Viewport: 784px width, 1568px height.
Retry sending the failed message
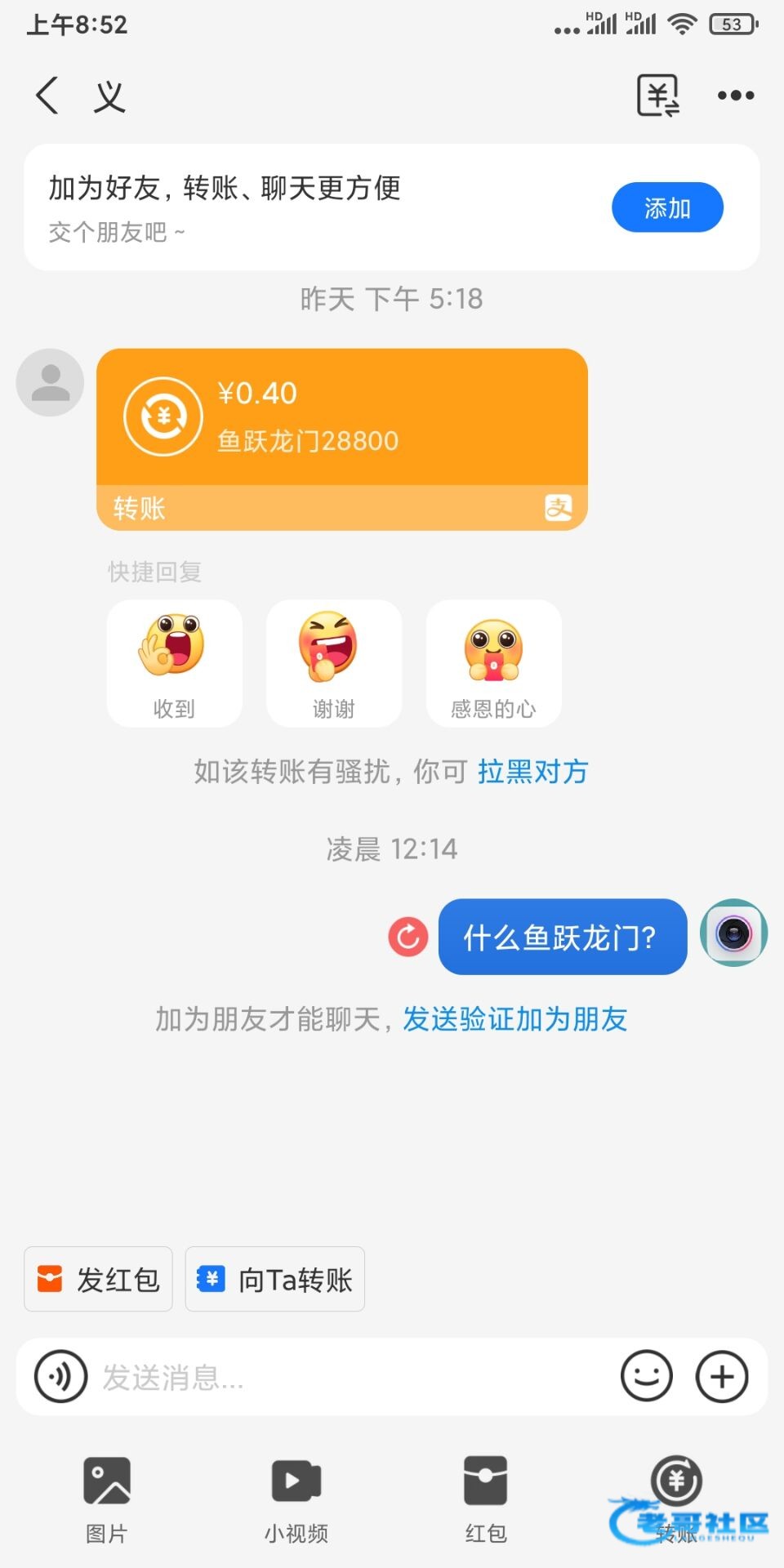click(x=408, y=937)
